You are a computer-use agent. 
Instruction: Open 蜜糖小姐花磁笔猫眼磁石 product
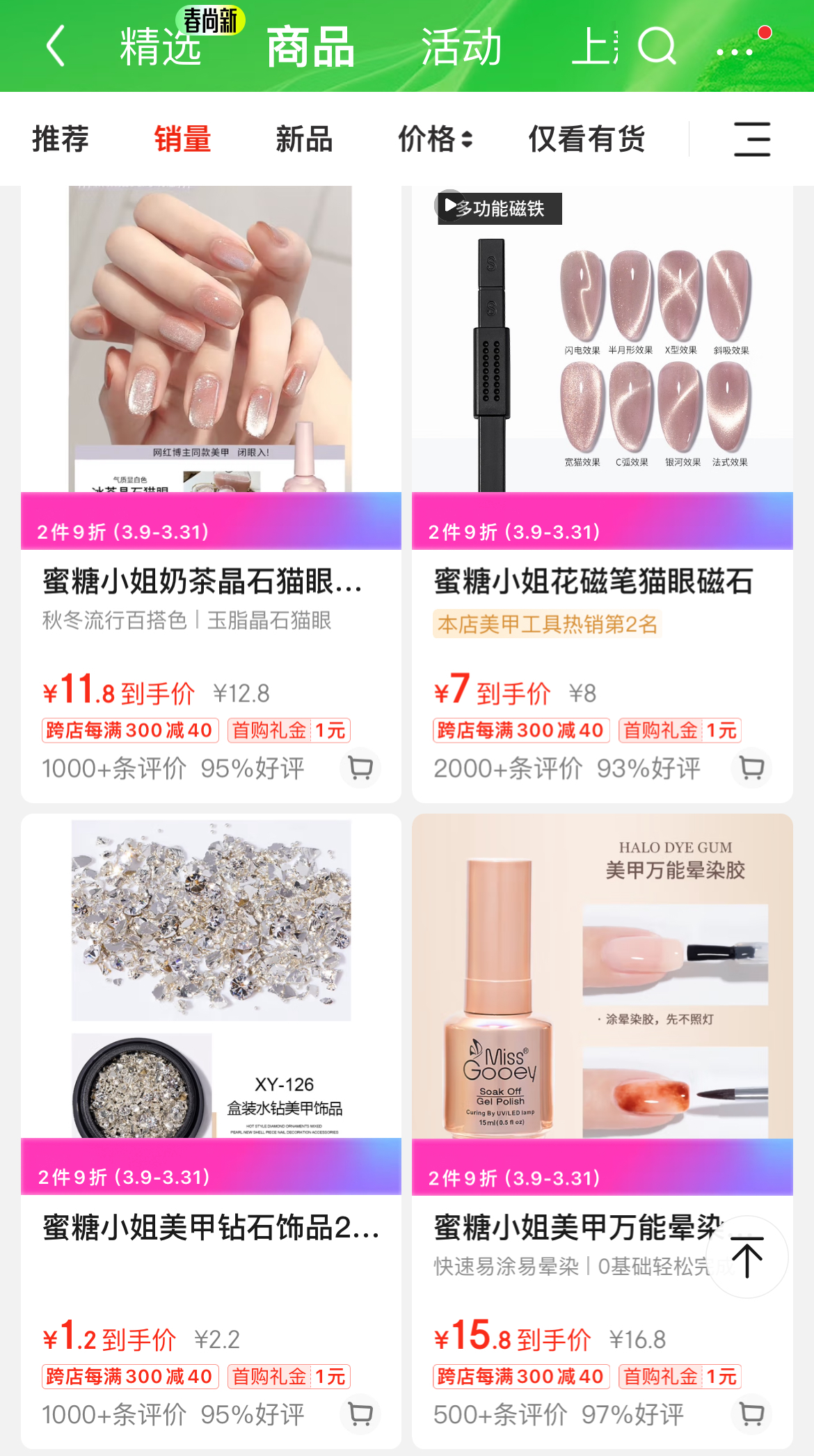[x=593, y=581]
